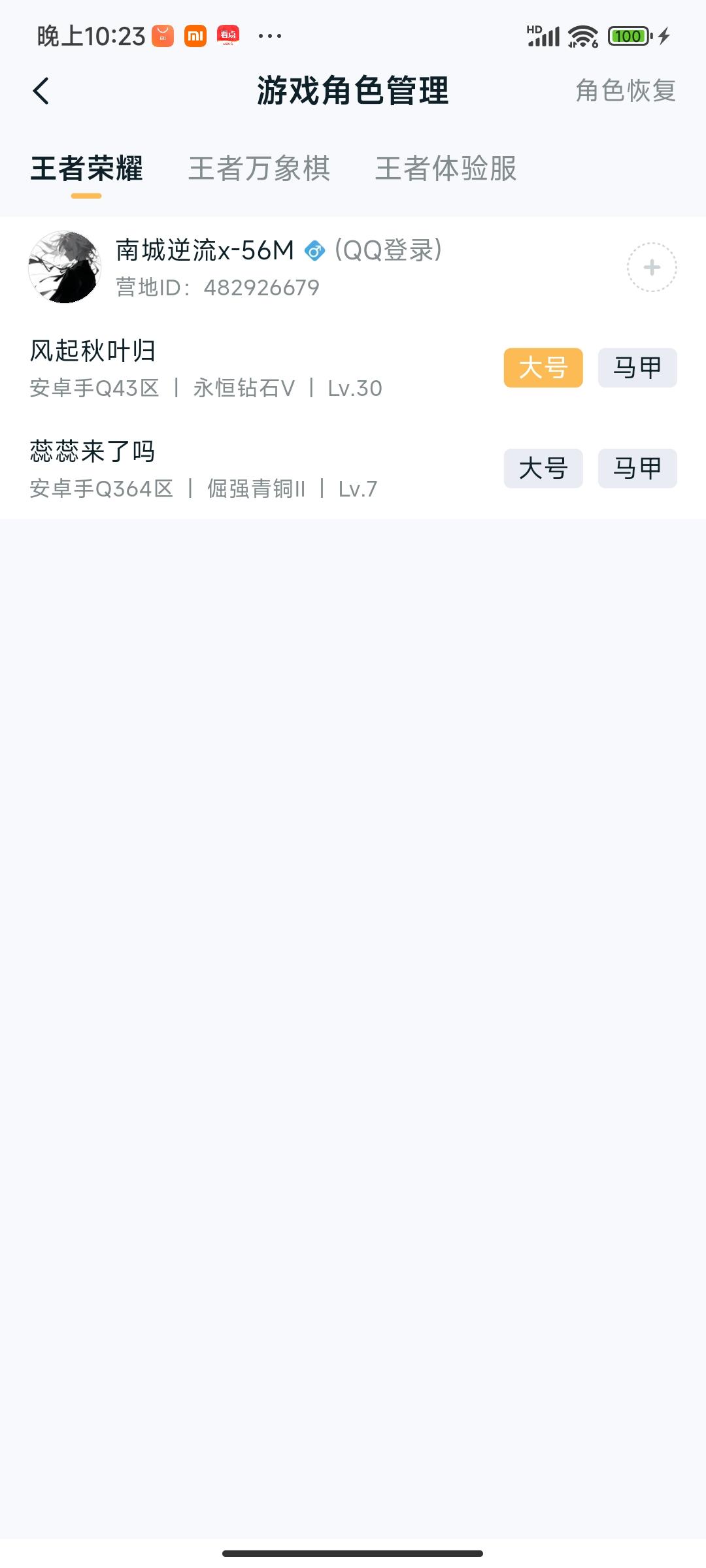This screenshot has height=1568, width=706.
Task: Tap the ellipsis icon in the status bar
Action: (268, 37)
